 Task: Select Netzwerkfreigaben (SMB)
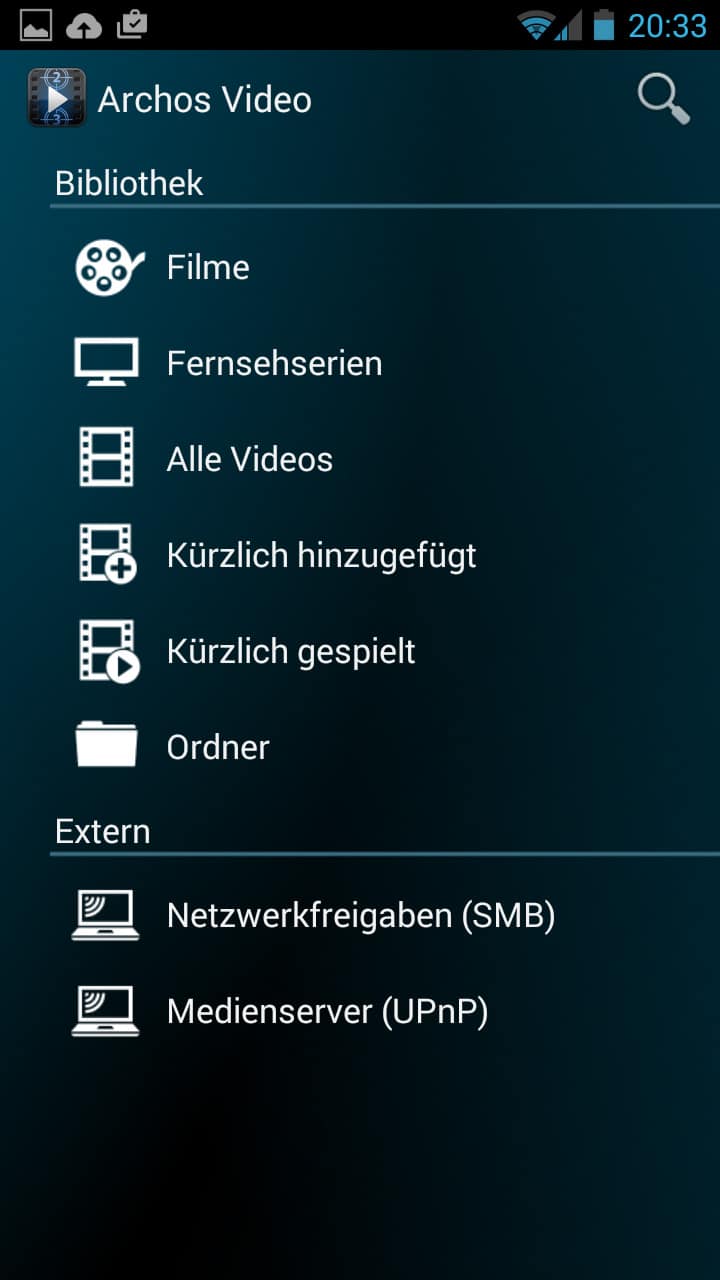360,915
